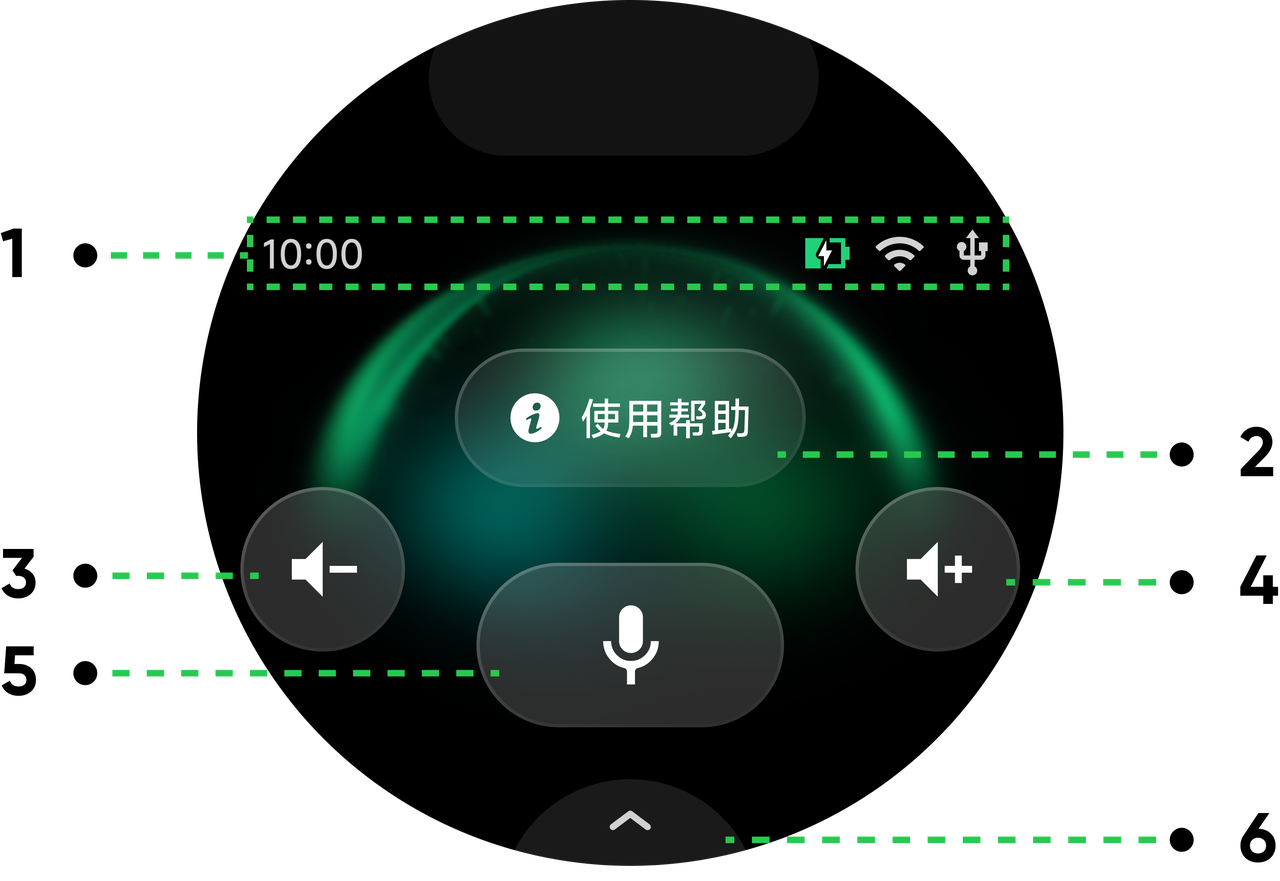Open the 使用帮助 help button
The height and width of the screenshot is (881, 1280).
point(630,418)
